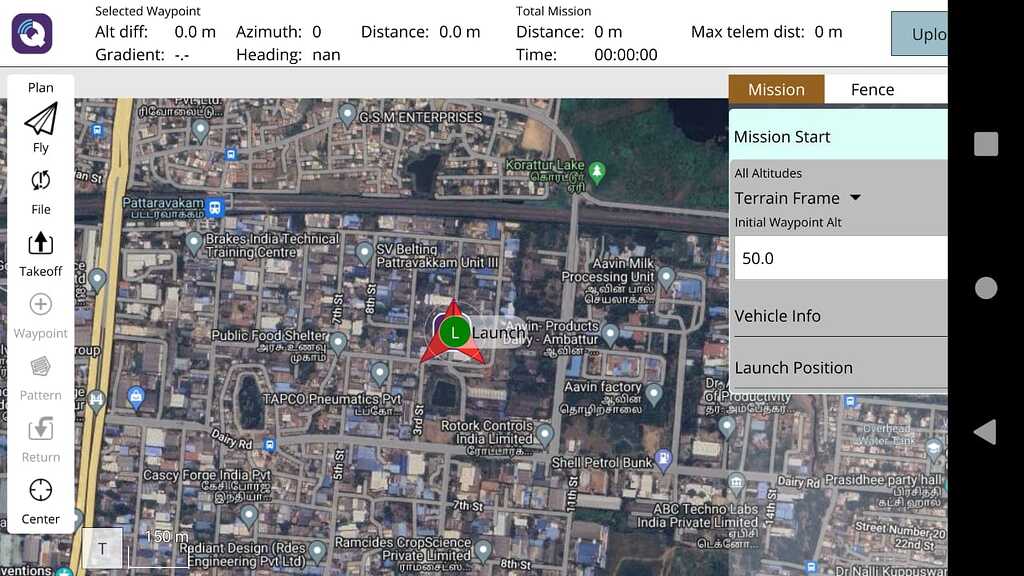1024x576 pixels.
Task: Edit the Initial Waypoint Alt field
Action: click(840, 258)
